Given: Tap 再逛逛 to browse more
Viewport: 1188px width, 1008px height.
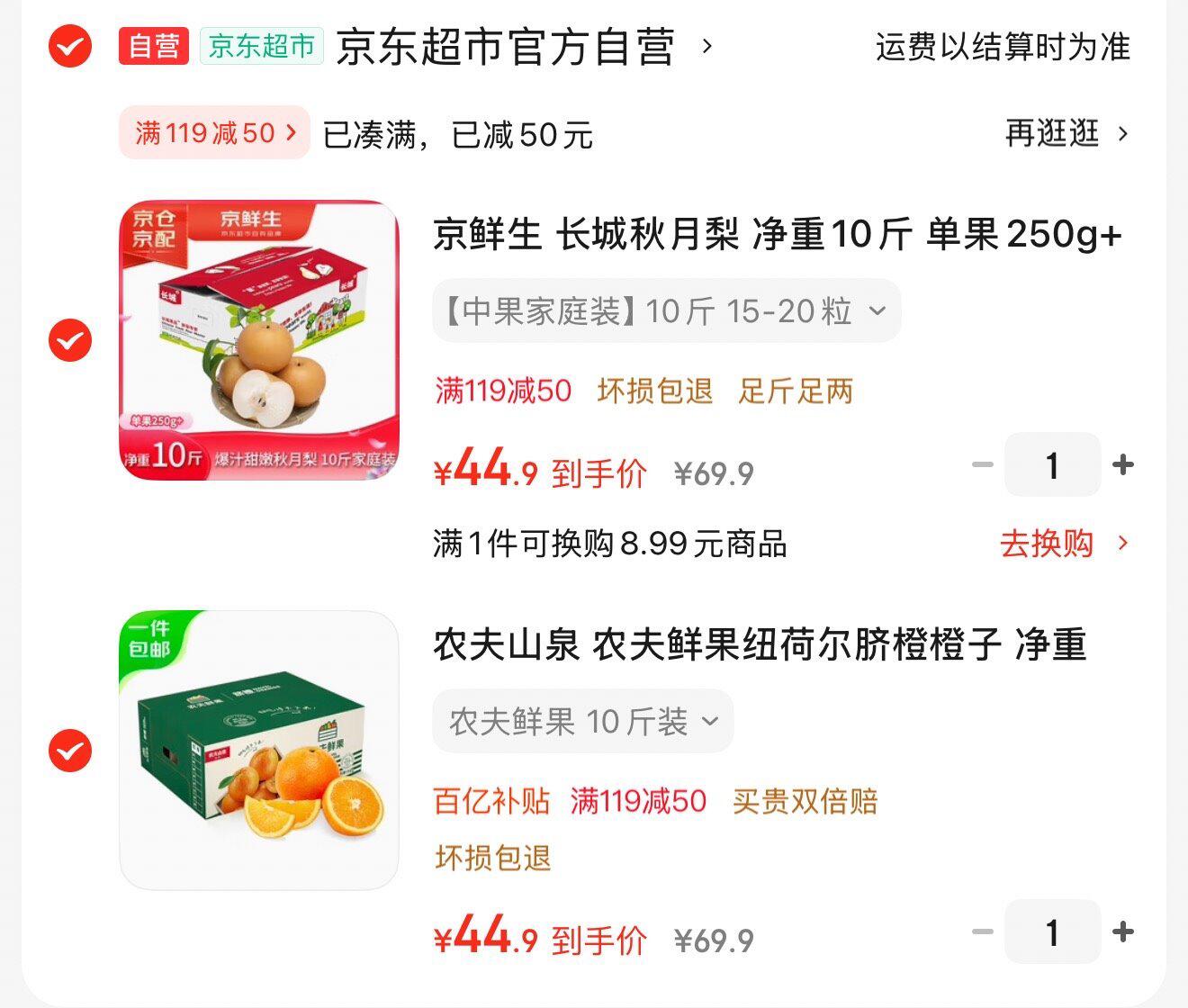Looking at the screenshot, I should (x=1066, y=133).
